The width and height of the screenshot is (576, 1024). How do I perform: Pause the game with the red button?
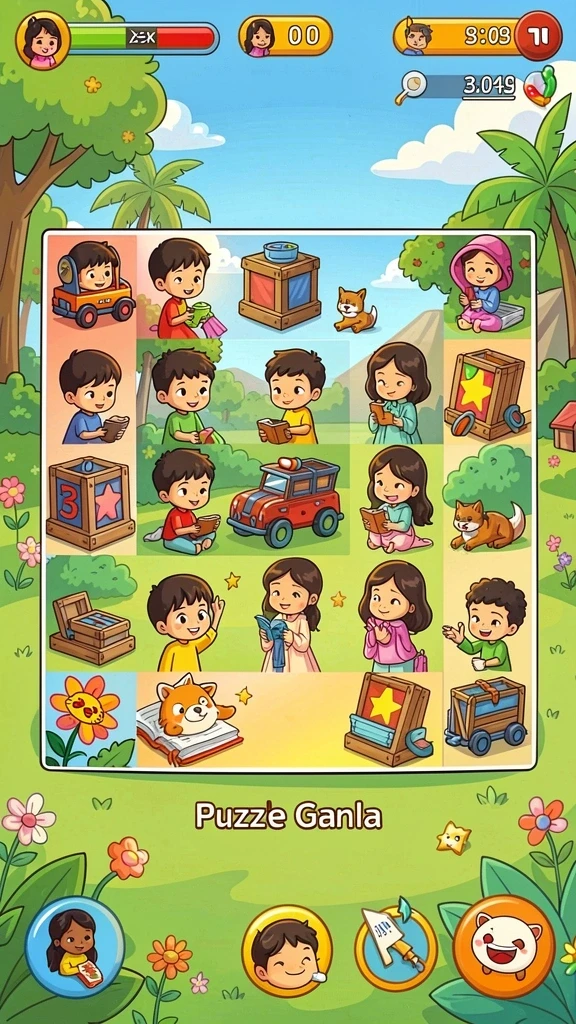538,36
